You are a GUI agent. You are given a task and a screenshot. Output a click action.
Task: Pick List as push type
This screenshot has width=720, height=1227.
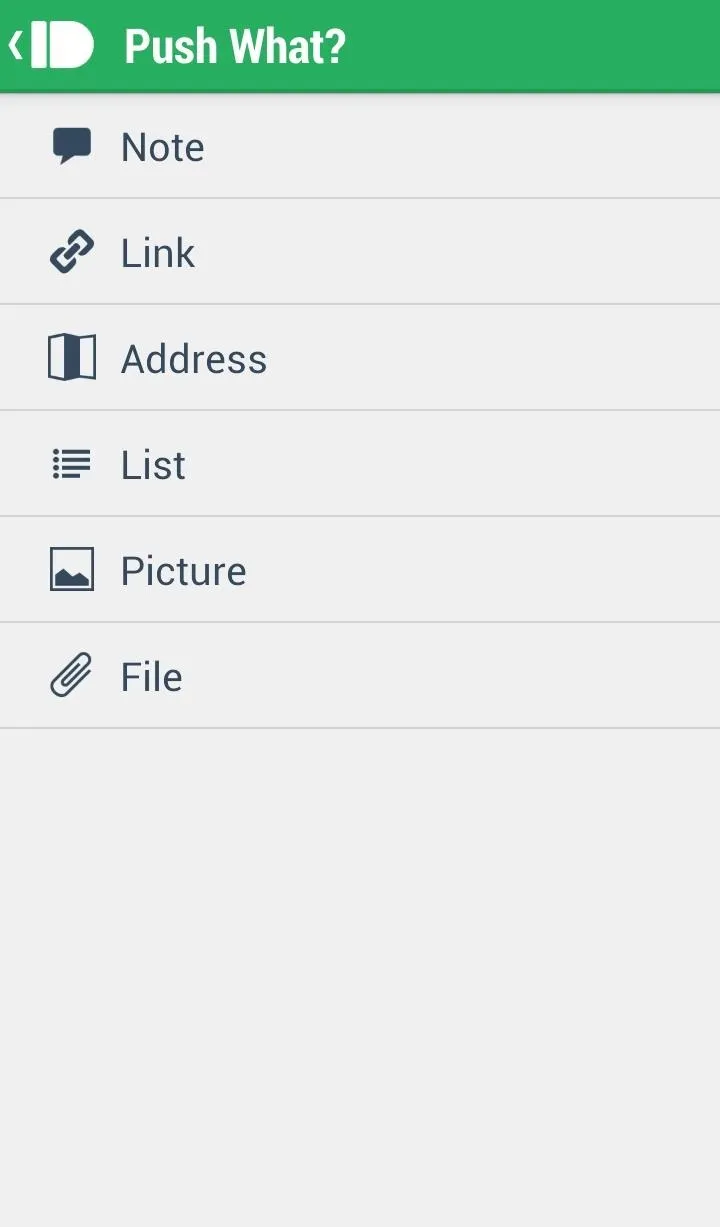coord(360,464)
